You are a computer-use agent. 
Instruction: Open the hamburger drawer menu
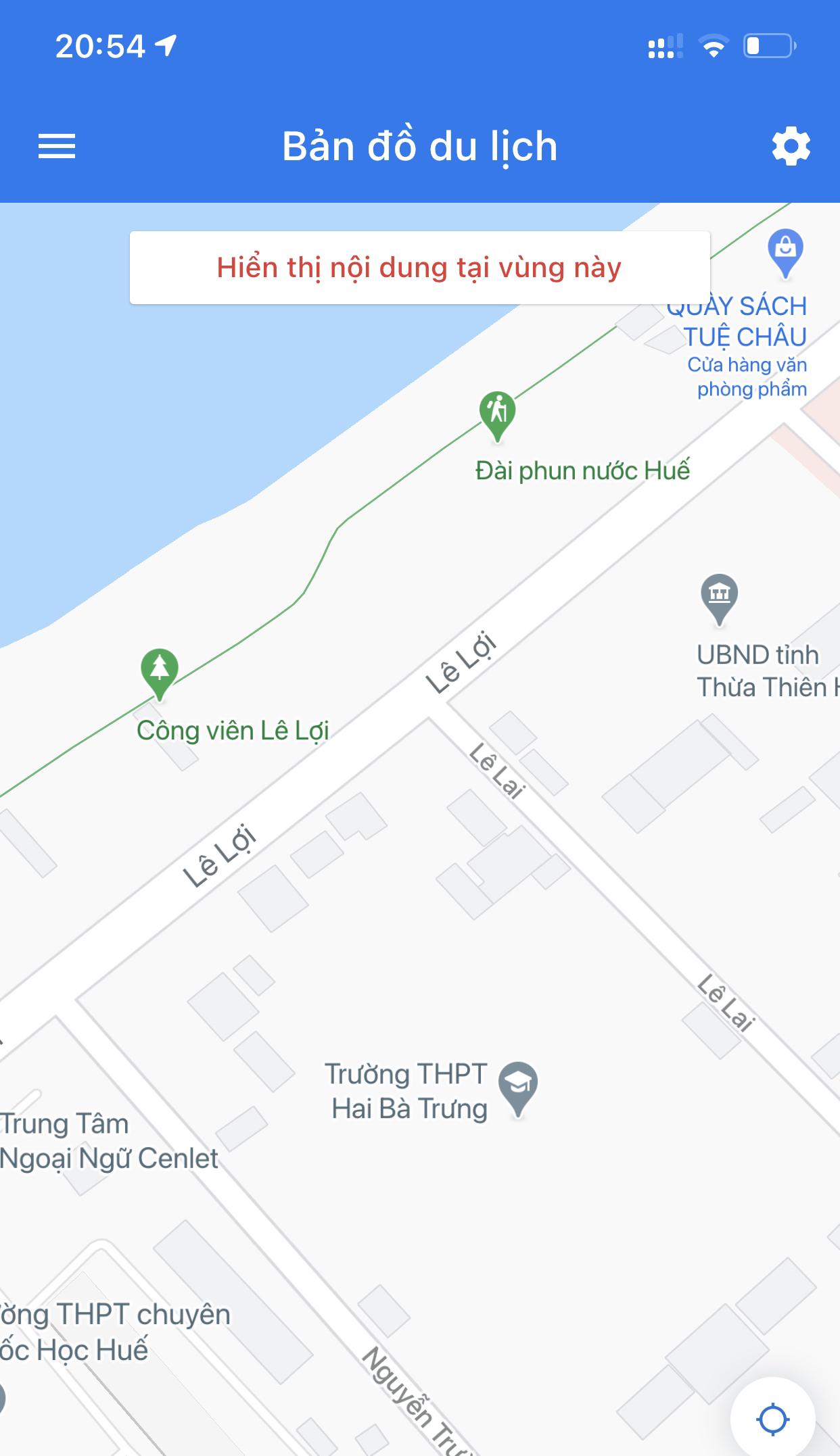57,146
